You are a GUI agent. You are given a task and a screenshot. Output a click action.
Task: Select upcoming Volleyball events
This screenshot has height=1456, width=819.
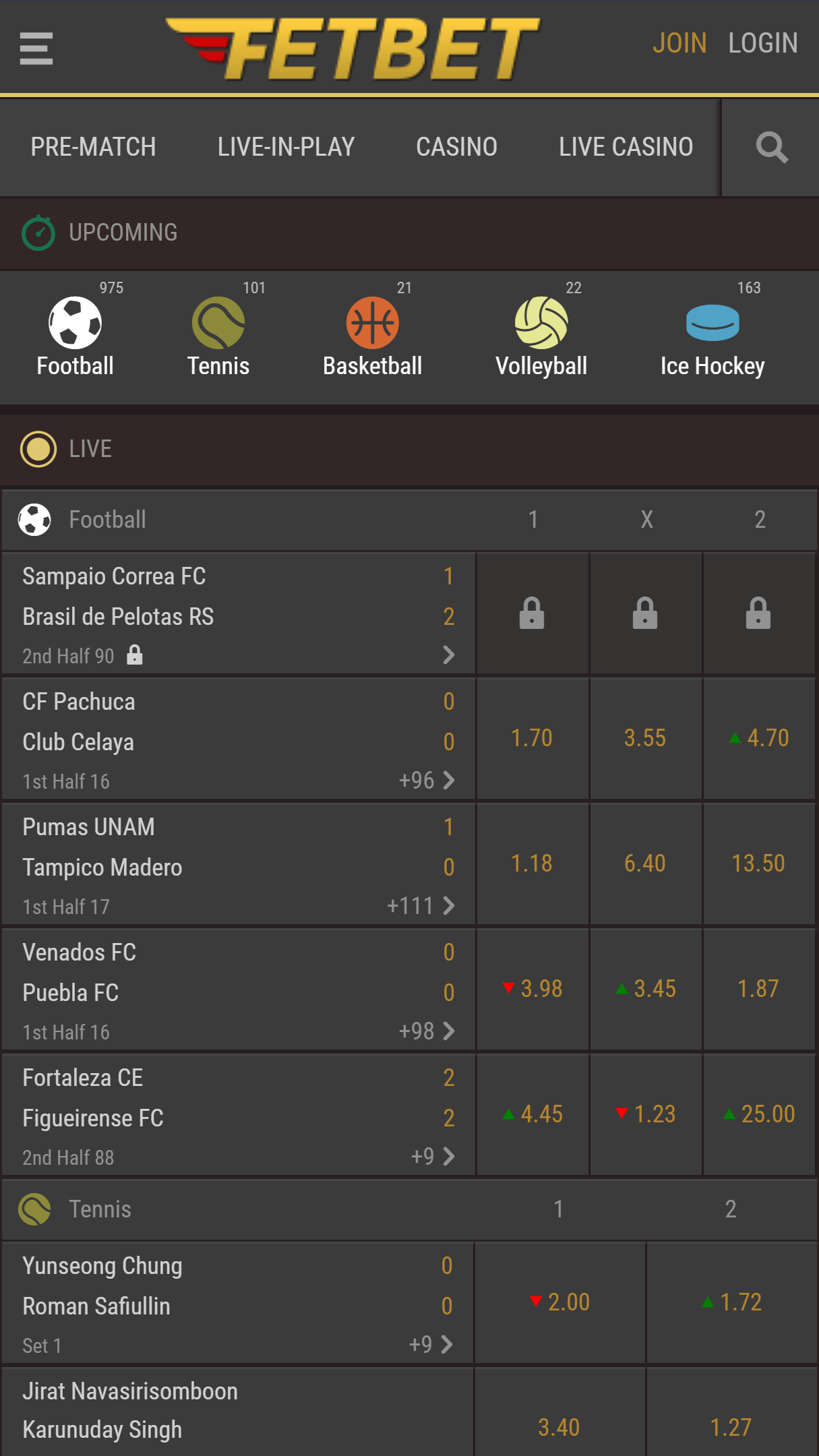point(541,330)
